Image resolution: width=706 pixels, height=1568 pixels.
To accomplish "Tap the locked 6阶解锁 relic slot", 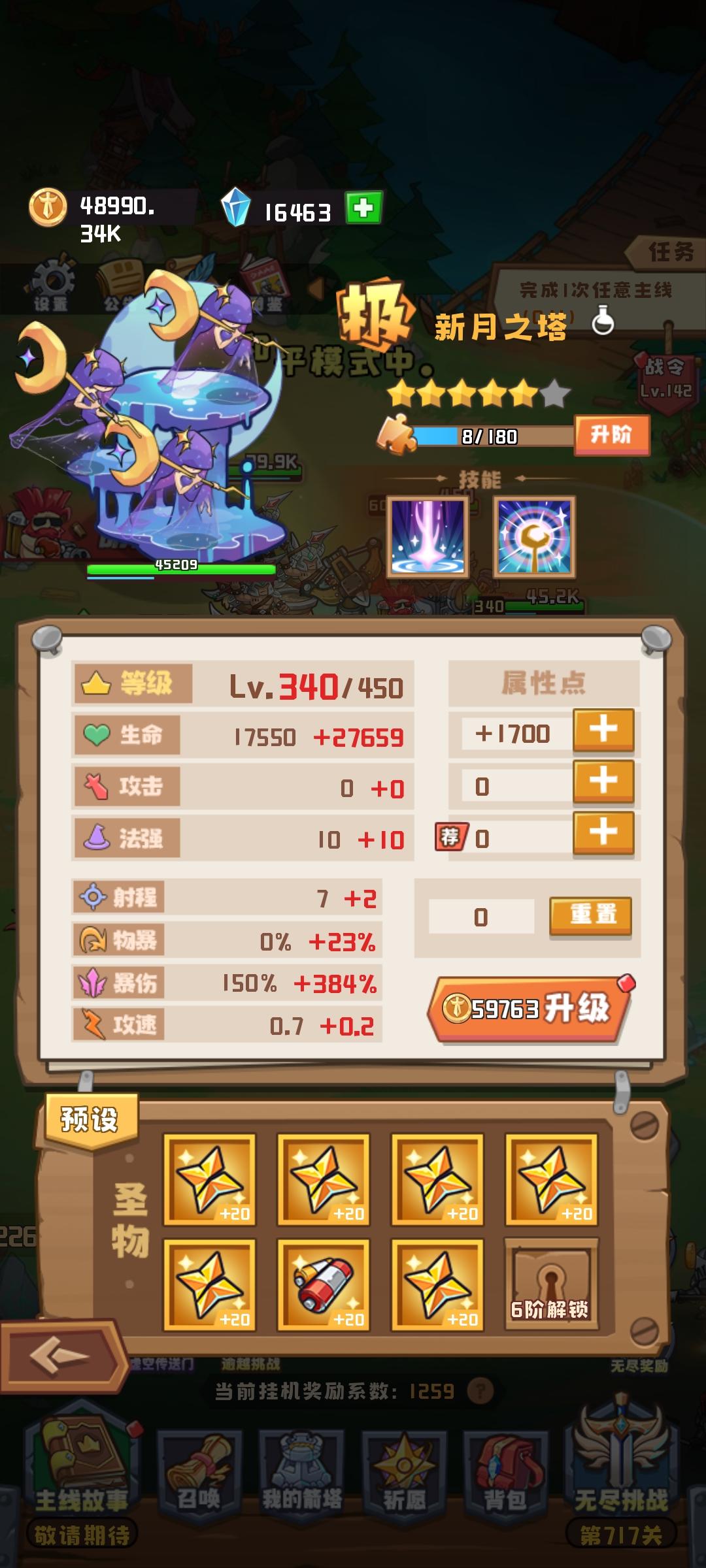I will (x=551, y=1285).
